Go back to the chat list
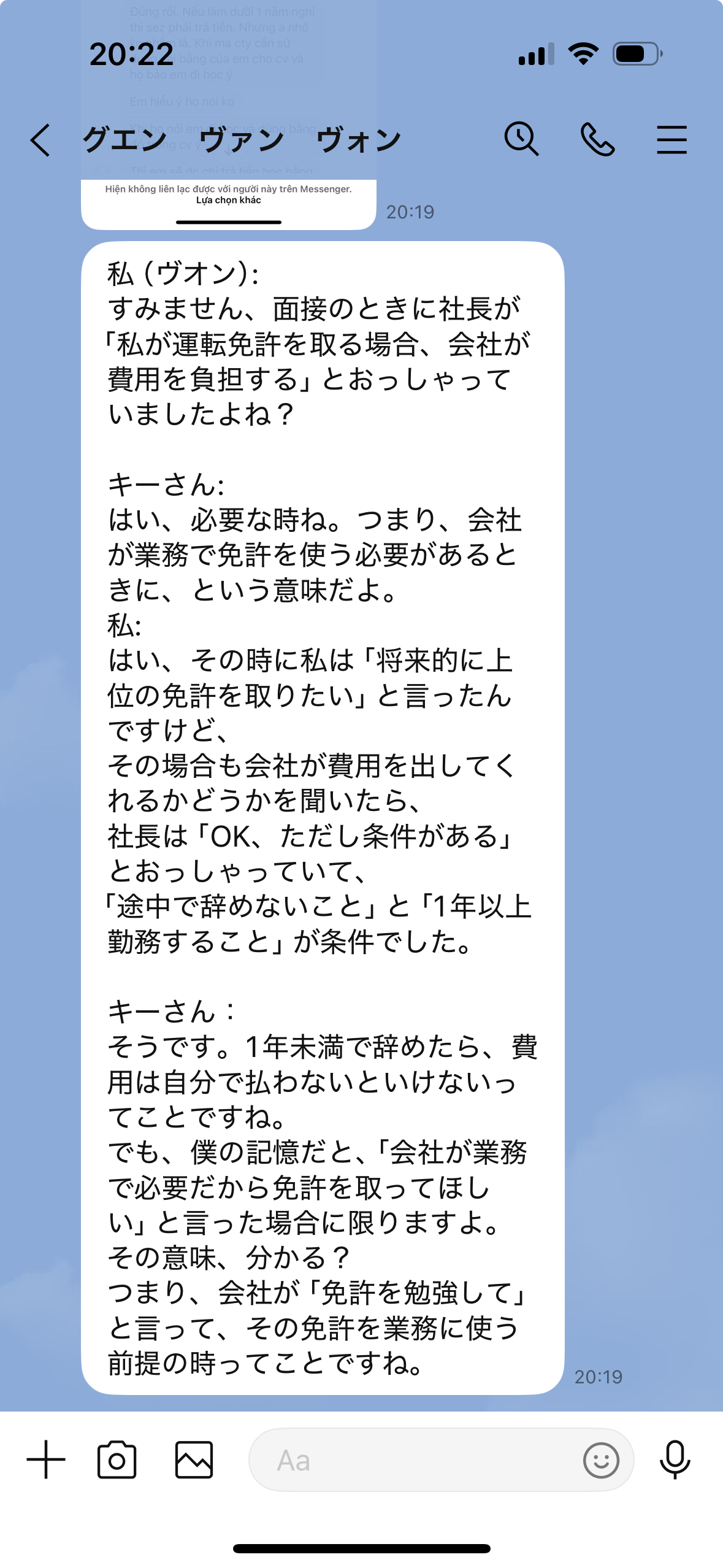The width and height of the screenshot is (723, 1568). pyautogui.click(x=40, y=140)
